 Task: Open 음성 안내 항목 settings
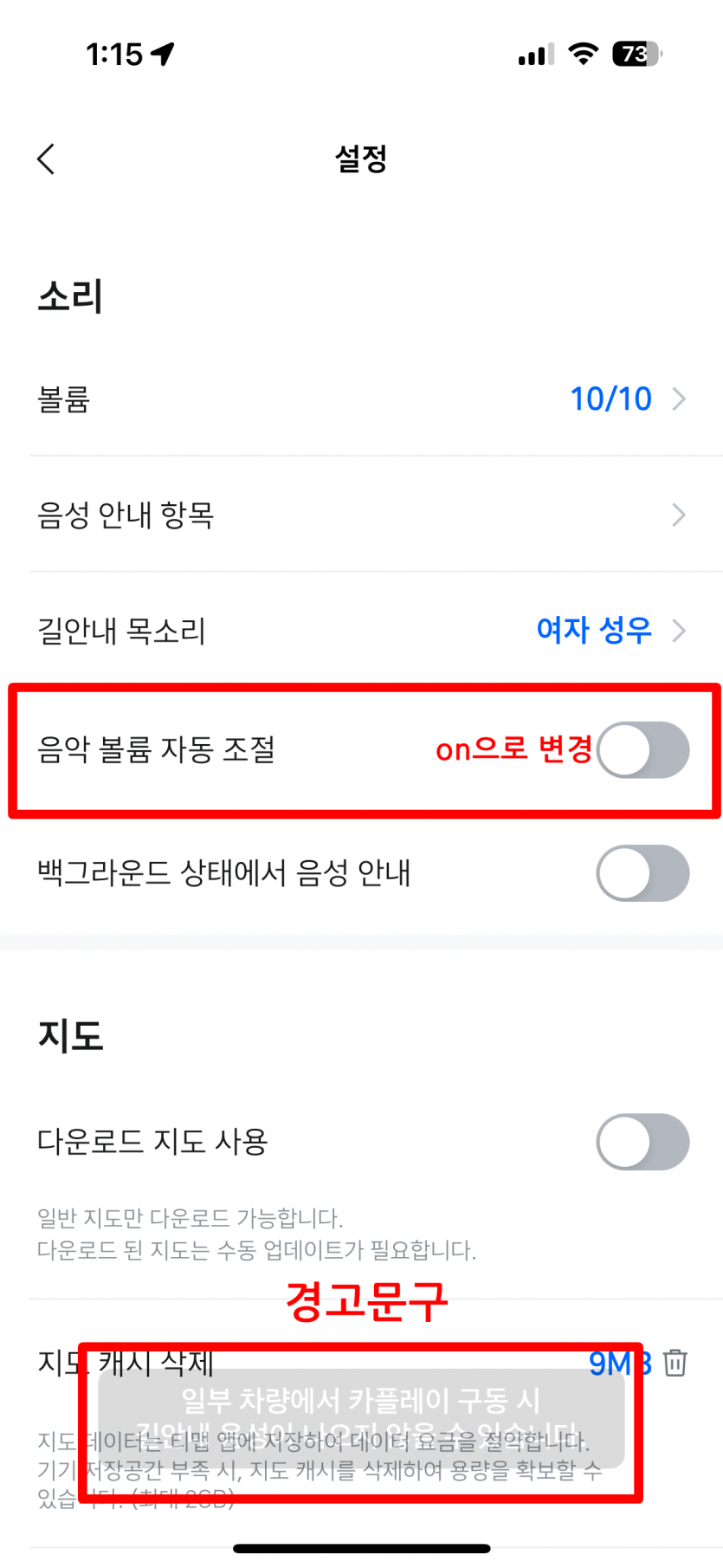coord(361,515)
